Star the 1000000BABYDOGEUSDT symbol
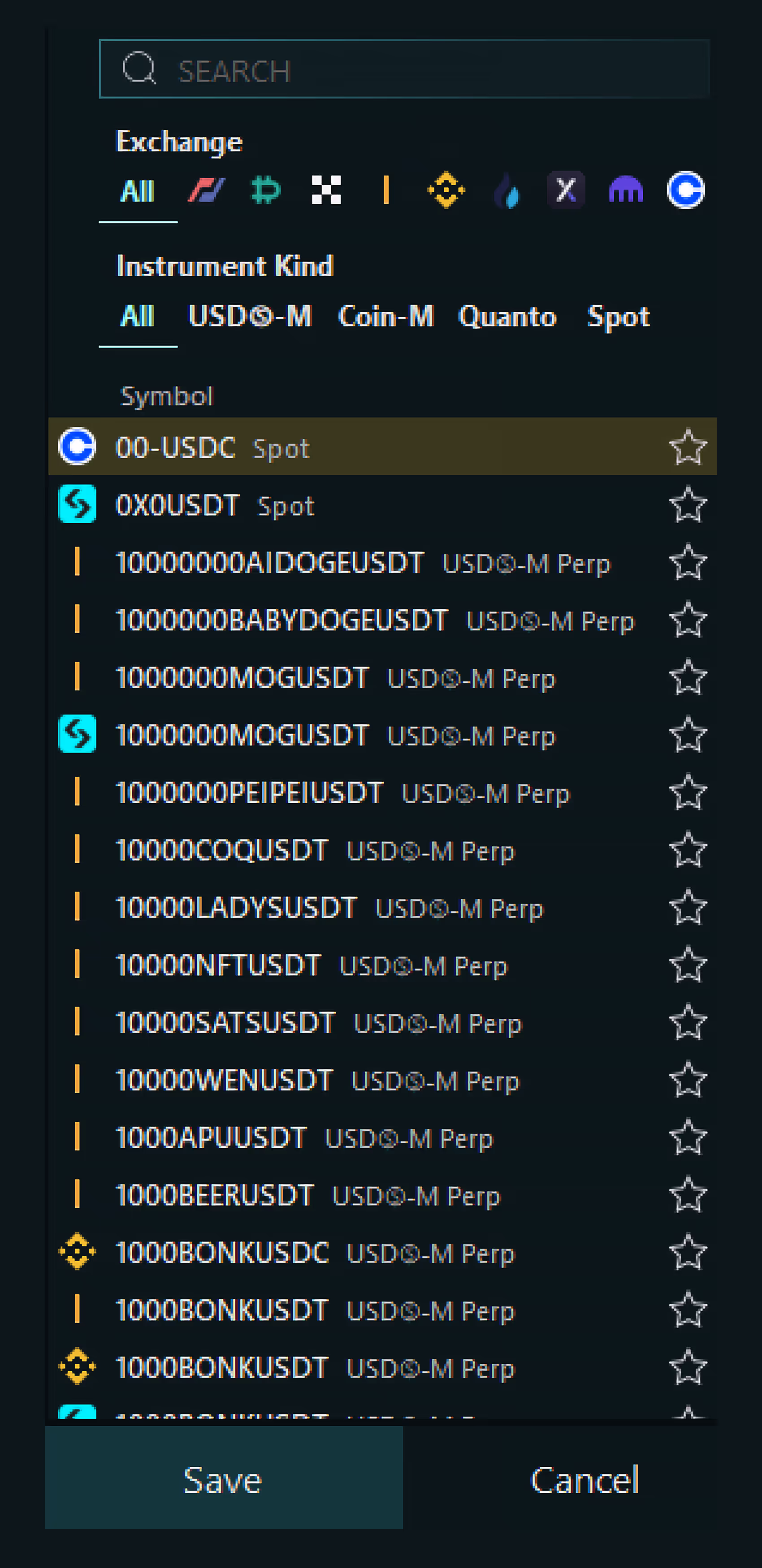Image resolution: width=762 pixels, height=1568 pixels. pos(688,619)
